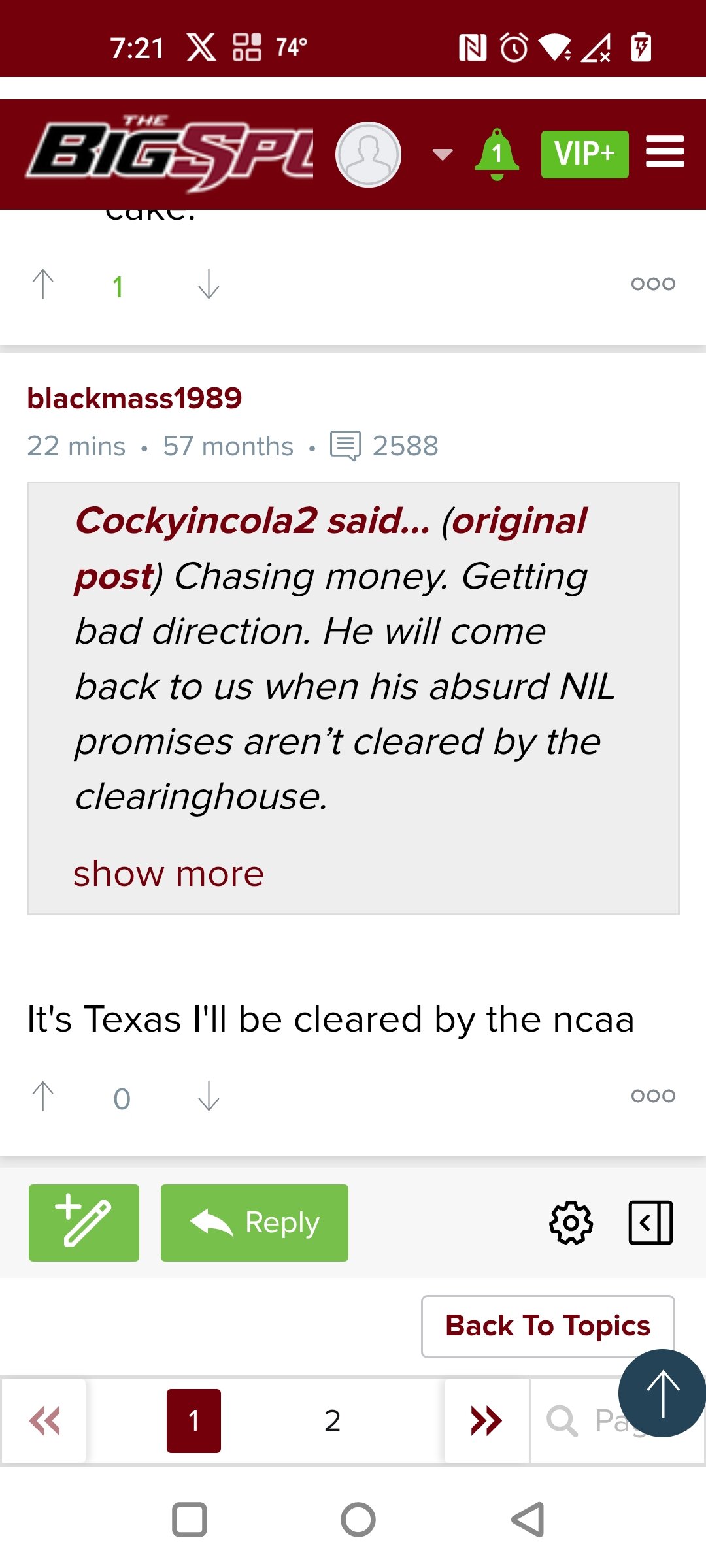Expand quoted post with show more
706x1568 pixels.
point(169,874)
